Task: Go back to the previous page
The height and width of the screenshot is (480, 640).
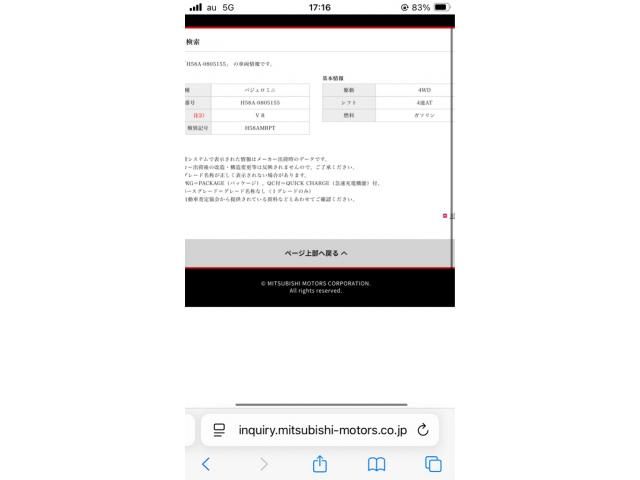Action: (x=206, y=464)
